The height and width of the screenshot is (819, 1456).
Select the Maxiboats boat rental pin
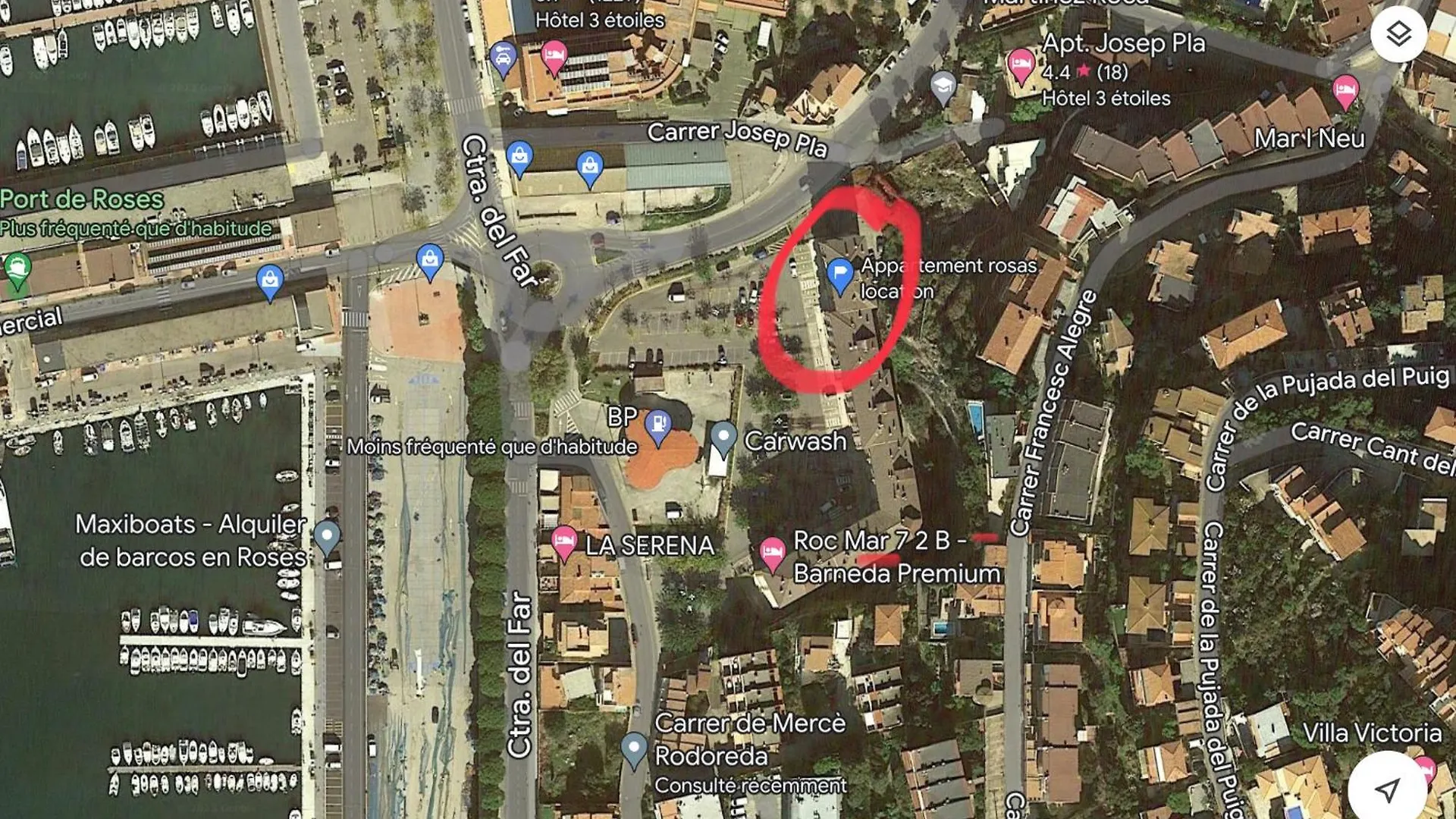(x=327, y=535)
